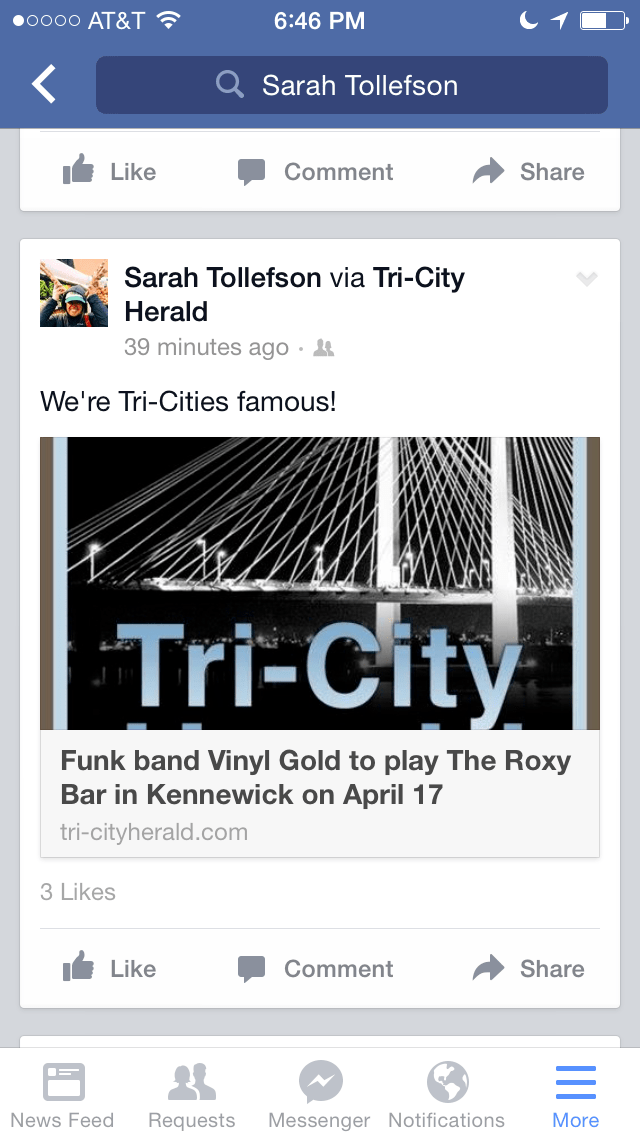Open Sarah Tollefson's profile picture
The height and width of the screenshot is (1136, 640).
coord(74,293)
